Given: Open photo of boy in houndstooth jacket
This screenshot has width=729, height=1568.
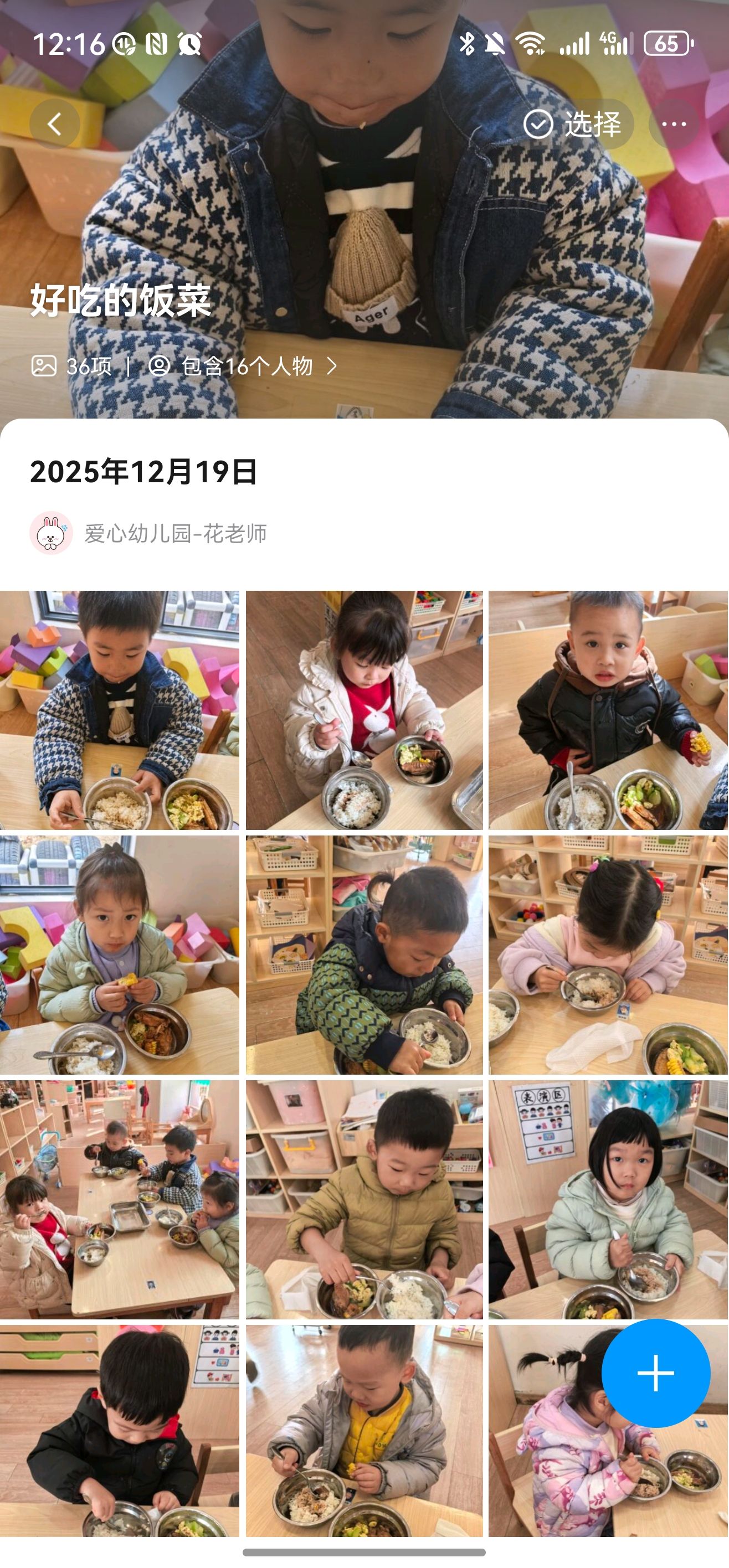Looking at the screenshot, I should point(119,710).
